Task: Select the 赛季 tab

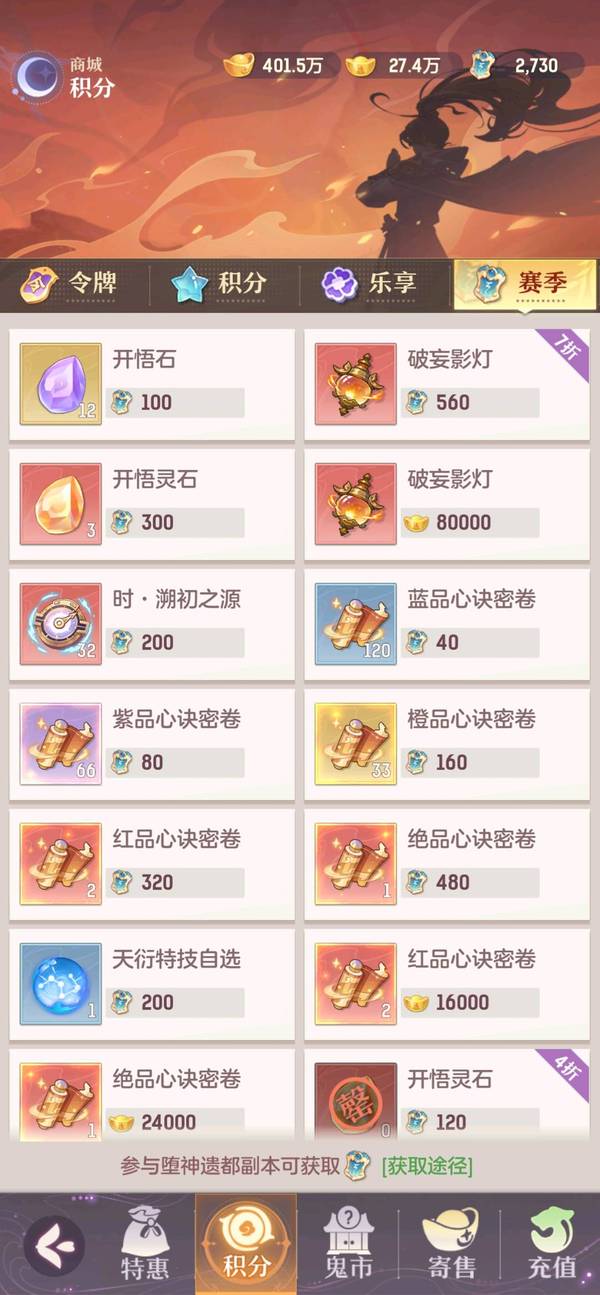Action: pos(524,283)
